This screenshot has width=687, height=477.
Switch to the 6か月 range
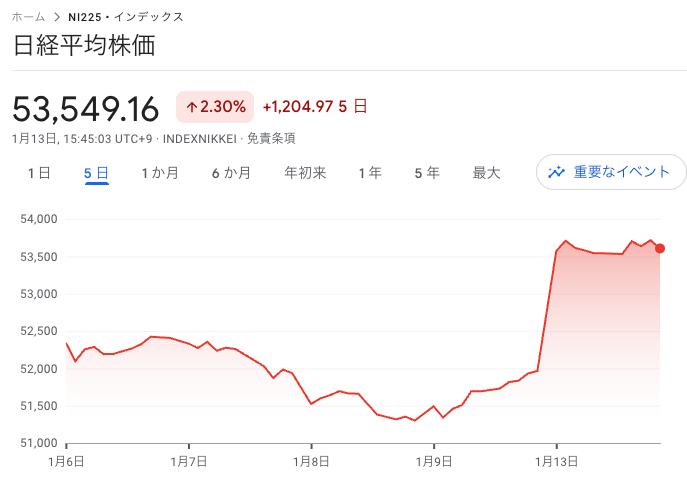(231, 173)
